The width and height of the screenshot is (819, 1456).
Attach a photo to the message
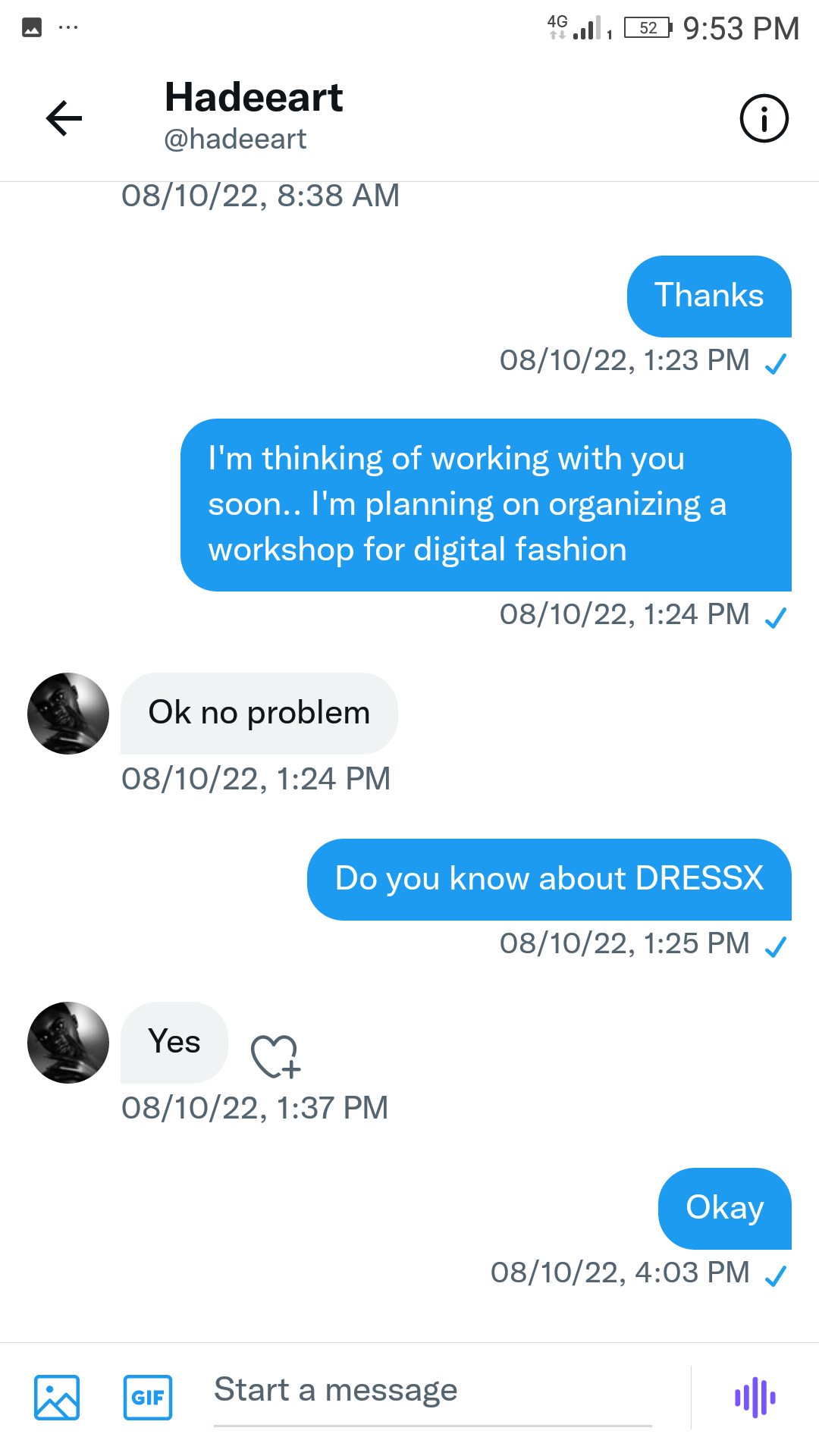click(x=57, y=1397)
